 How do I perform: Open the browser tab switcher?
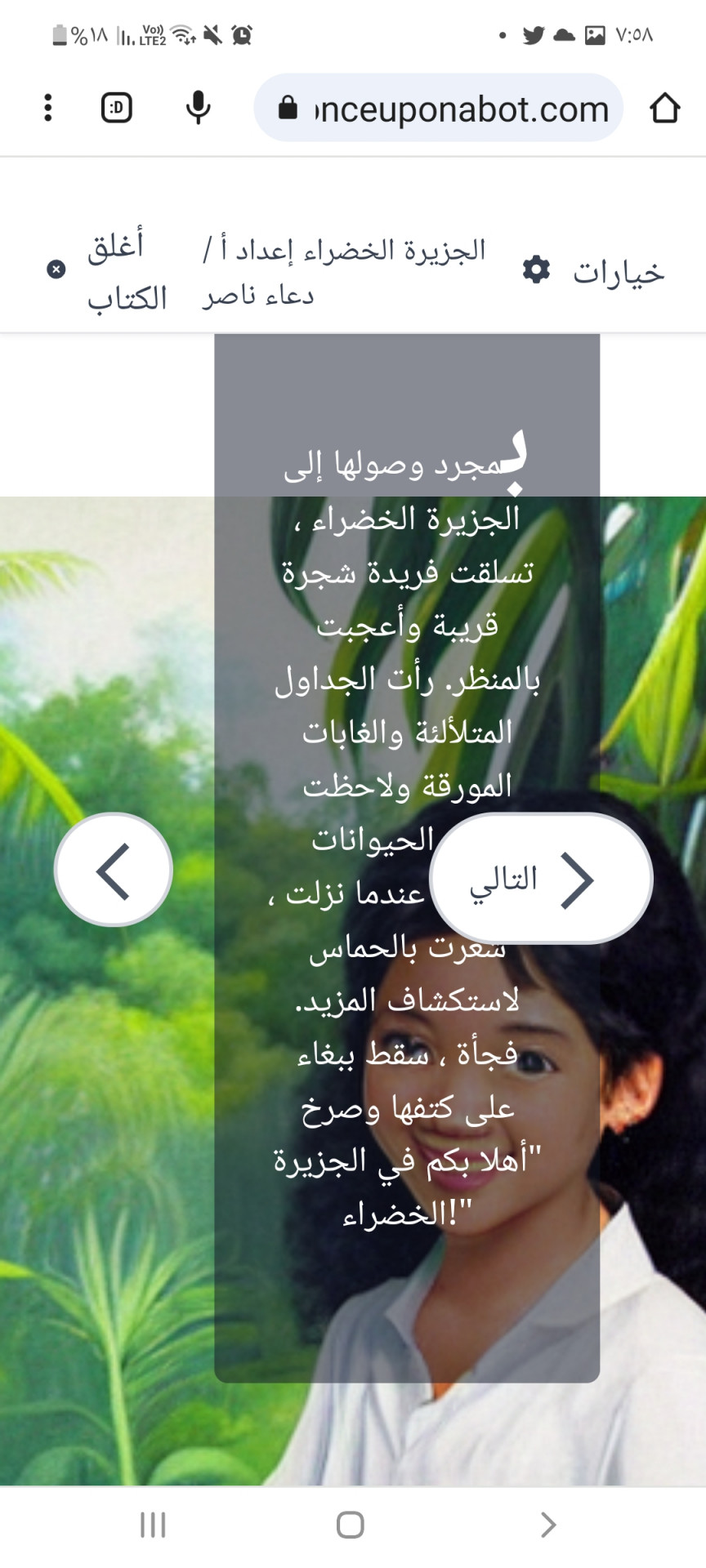coord(117,108)
